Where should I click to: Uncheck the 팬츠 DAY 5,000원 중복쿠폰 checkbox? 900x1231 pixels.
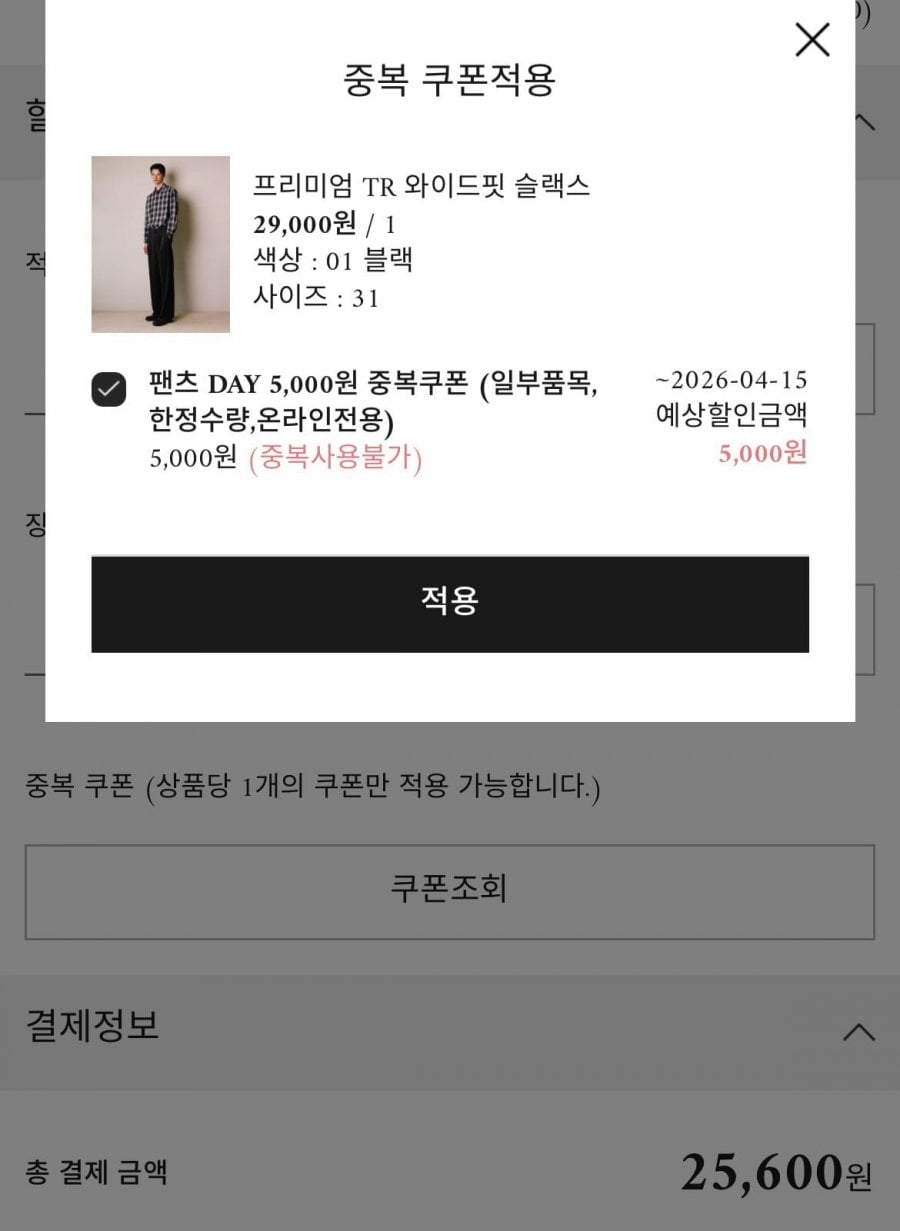pos(109,389)
